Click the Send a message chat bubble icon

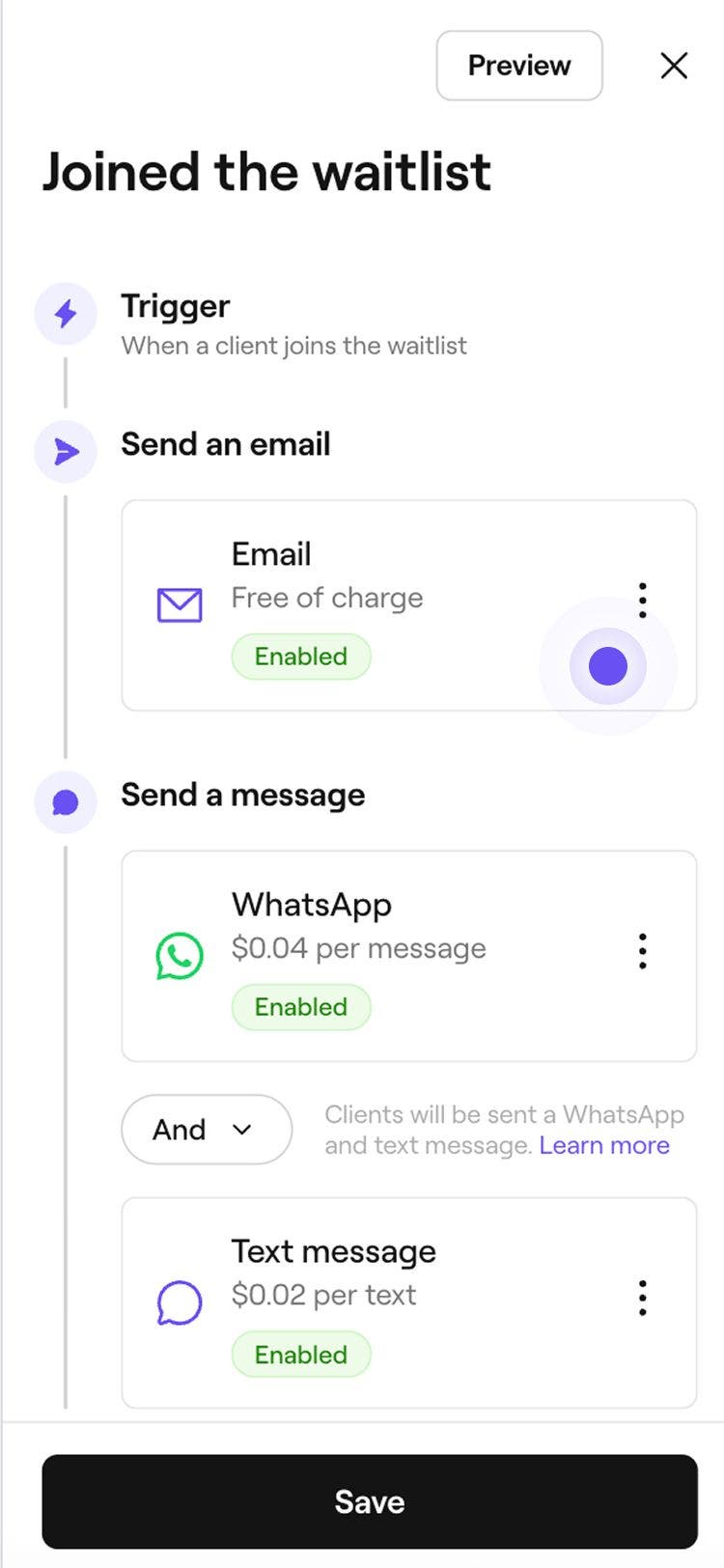click(65, 801)
